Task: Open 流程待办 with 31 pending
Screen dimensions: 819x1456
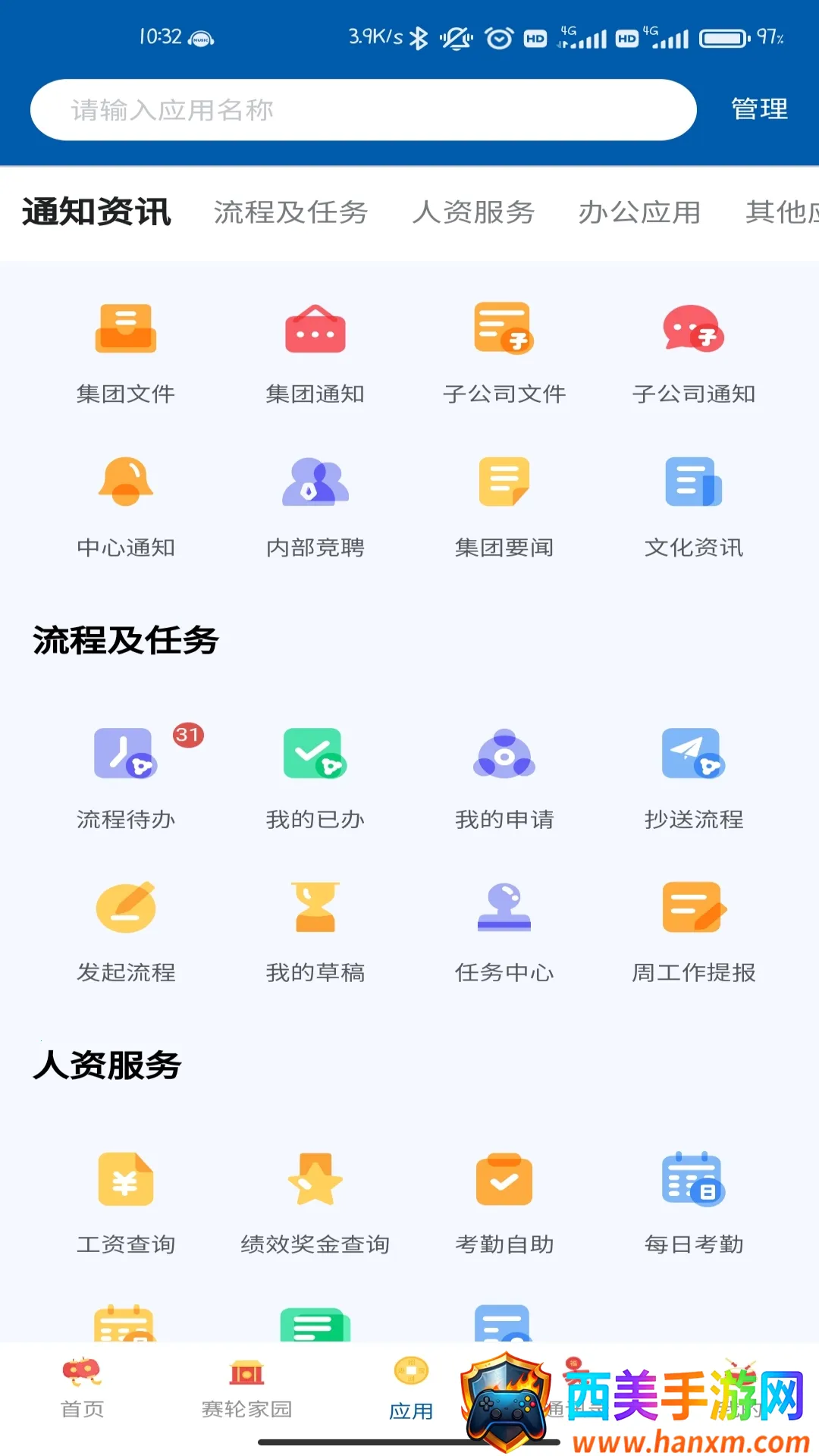Action: coord(126,775)
